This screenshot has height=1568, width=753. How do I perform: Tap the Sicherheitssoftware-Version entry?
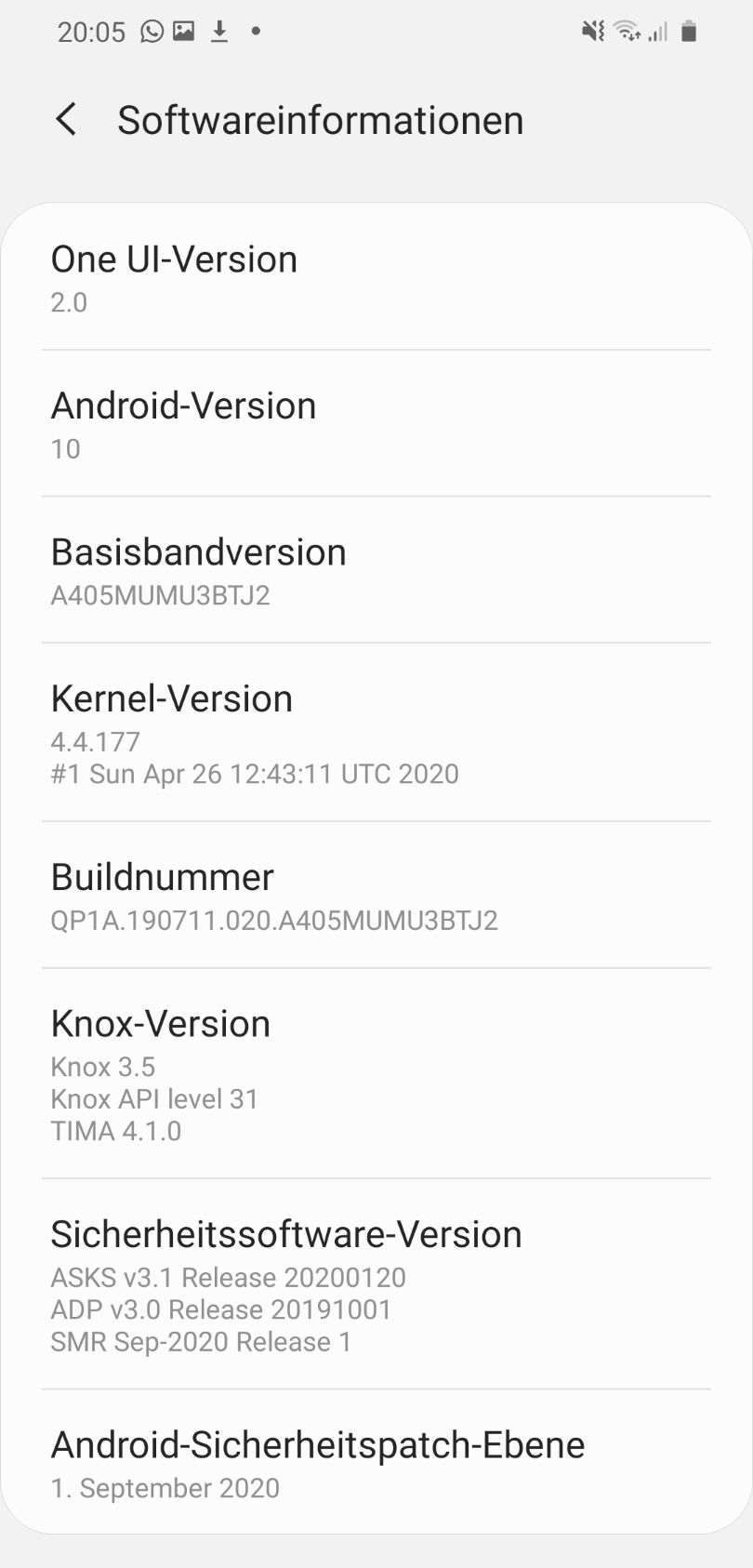(x=376, y=1285)
